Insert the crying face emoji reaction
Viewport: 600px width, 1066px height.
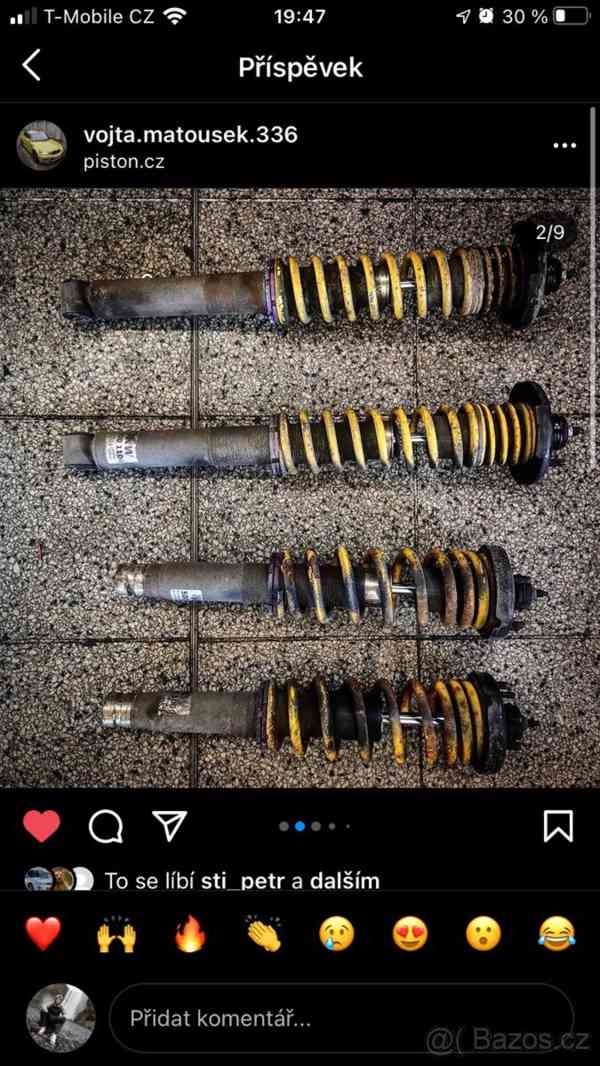tap(337, 934)
